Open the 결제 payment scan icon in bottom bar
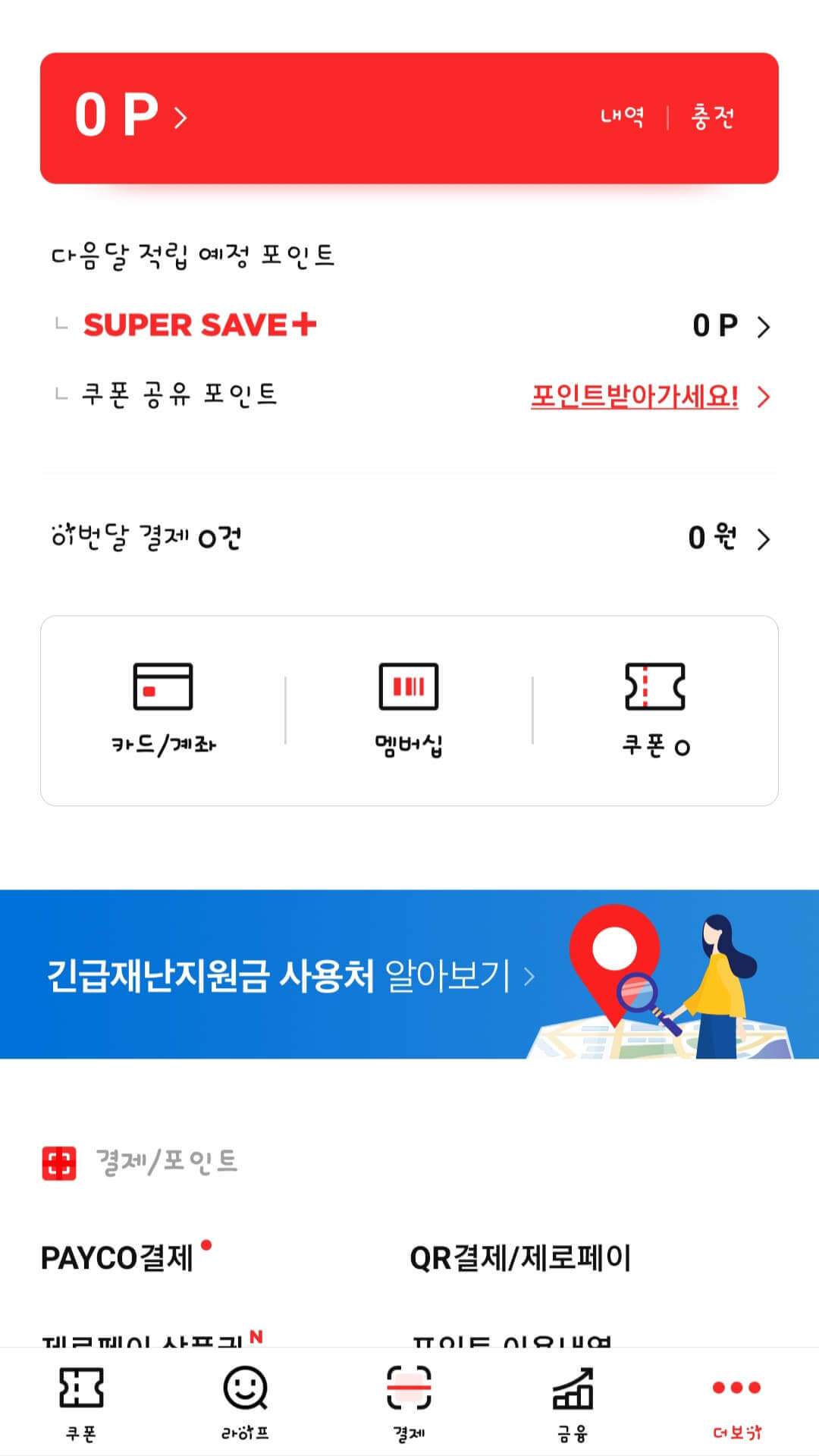 409,1399
